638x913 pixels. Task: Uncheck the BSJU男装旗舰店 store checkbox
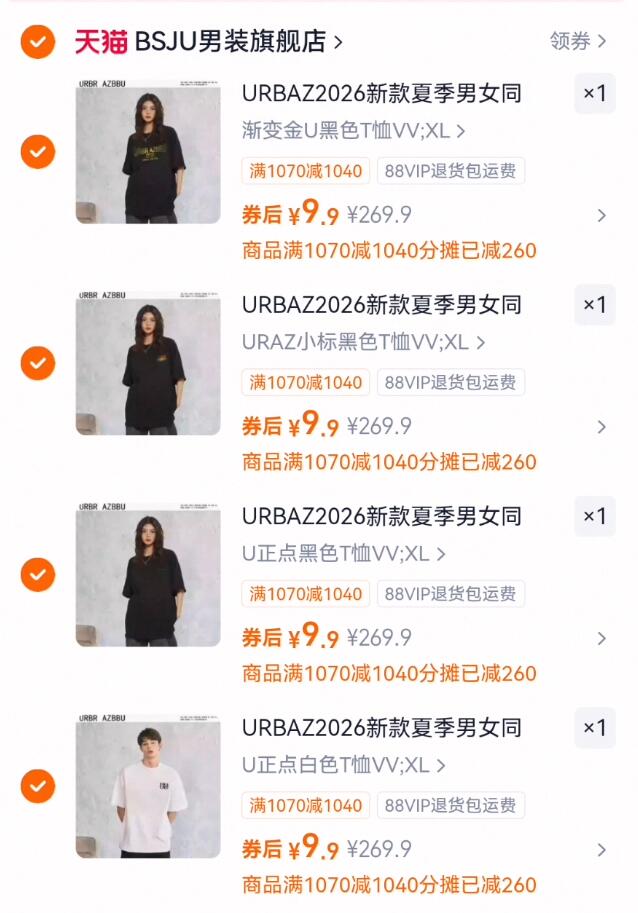(38, 41)
